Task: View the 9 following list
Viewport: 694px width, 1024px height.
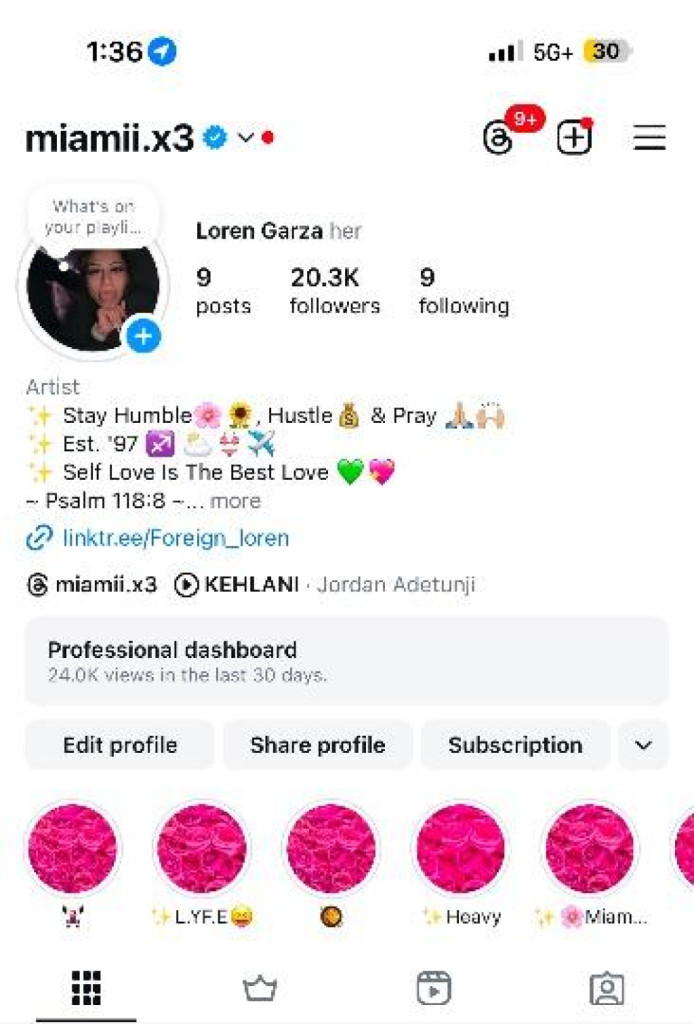Action: point(463,291)
